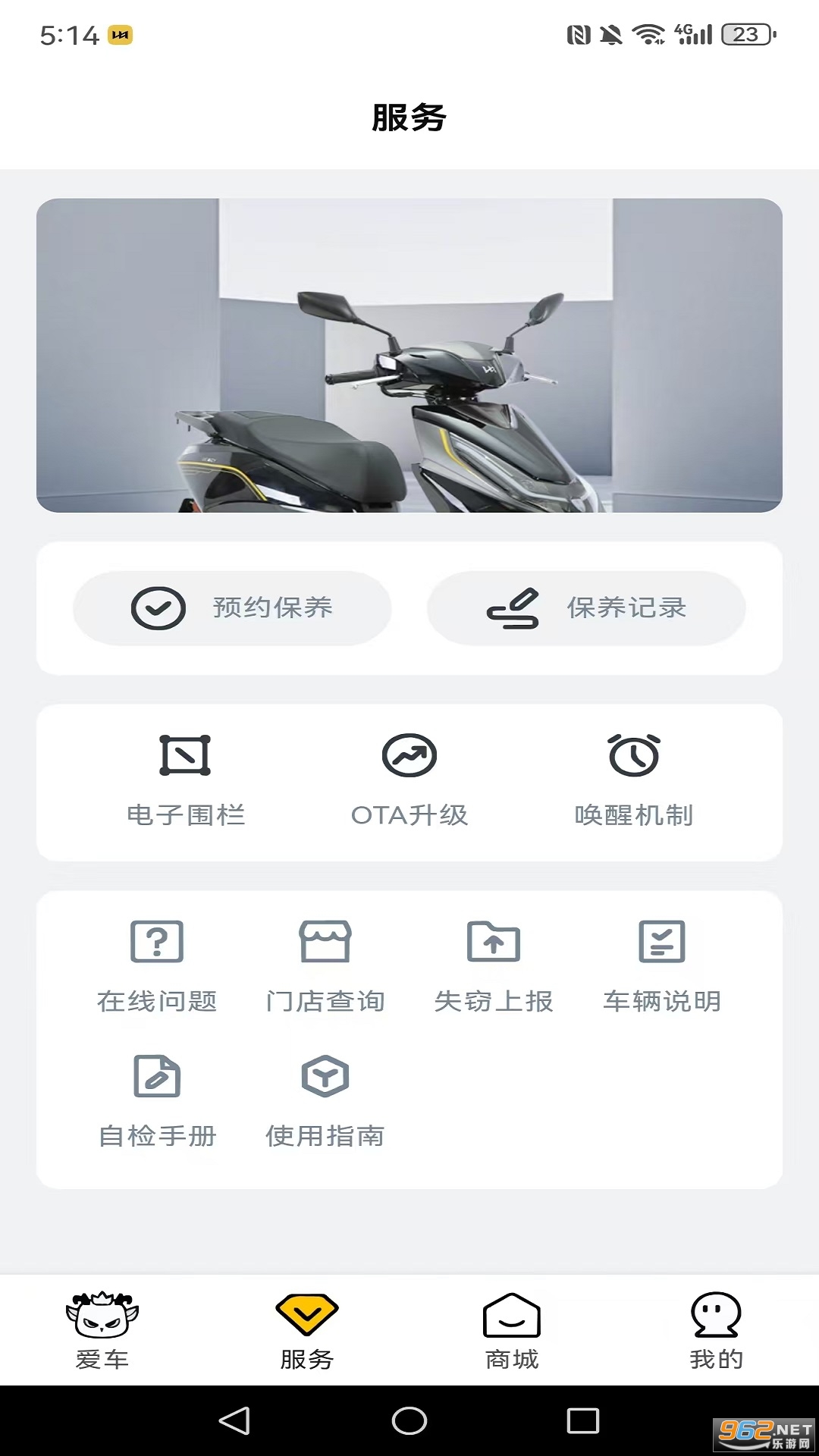Image resolution: width=819 pixels, height=1456 pixels.
Task: Switch to the 爱车 tab
Action: pyautogui.click(x=102, y=1331)
